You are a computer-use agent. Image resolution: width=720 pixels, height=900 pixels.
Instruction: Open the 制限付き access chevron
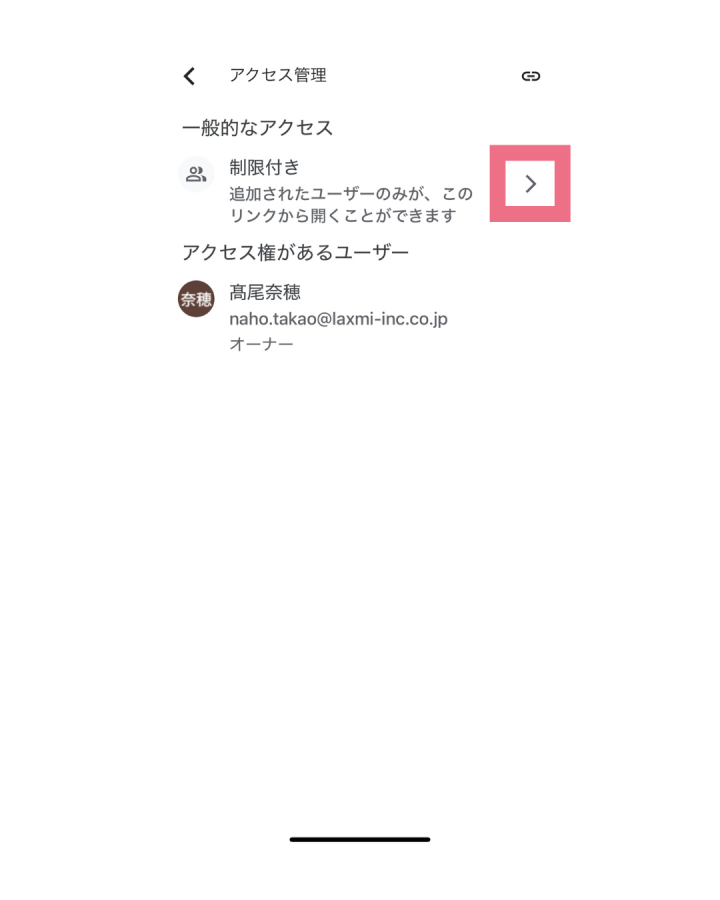point(530,183)
